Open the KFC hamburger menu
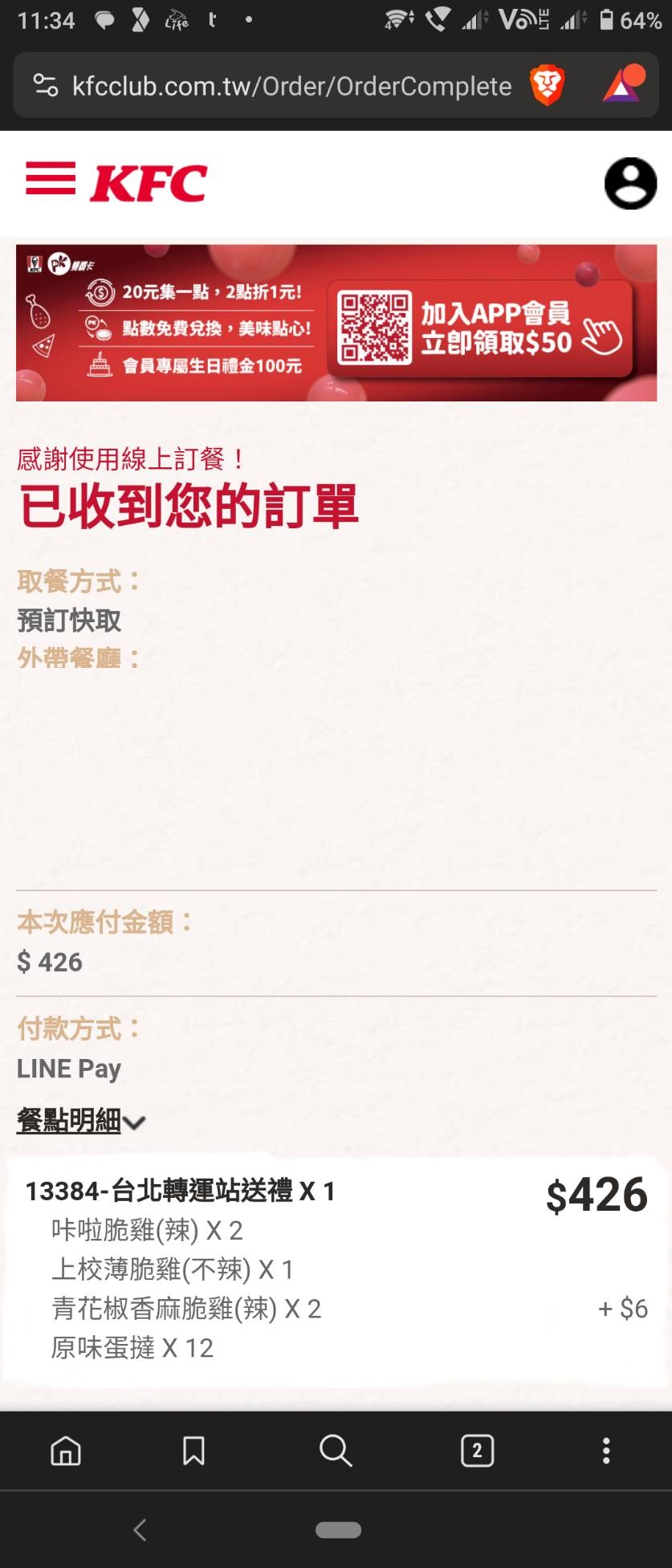The image size is (672, 1568). (x=51, y=178)
